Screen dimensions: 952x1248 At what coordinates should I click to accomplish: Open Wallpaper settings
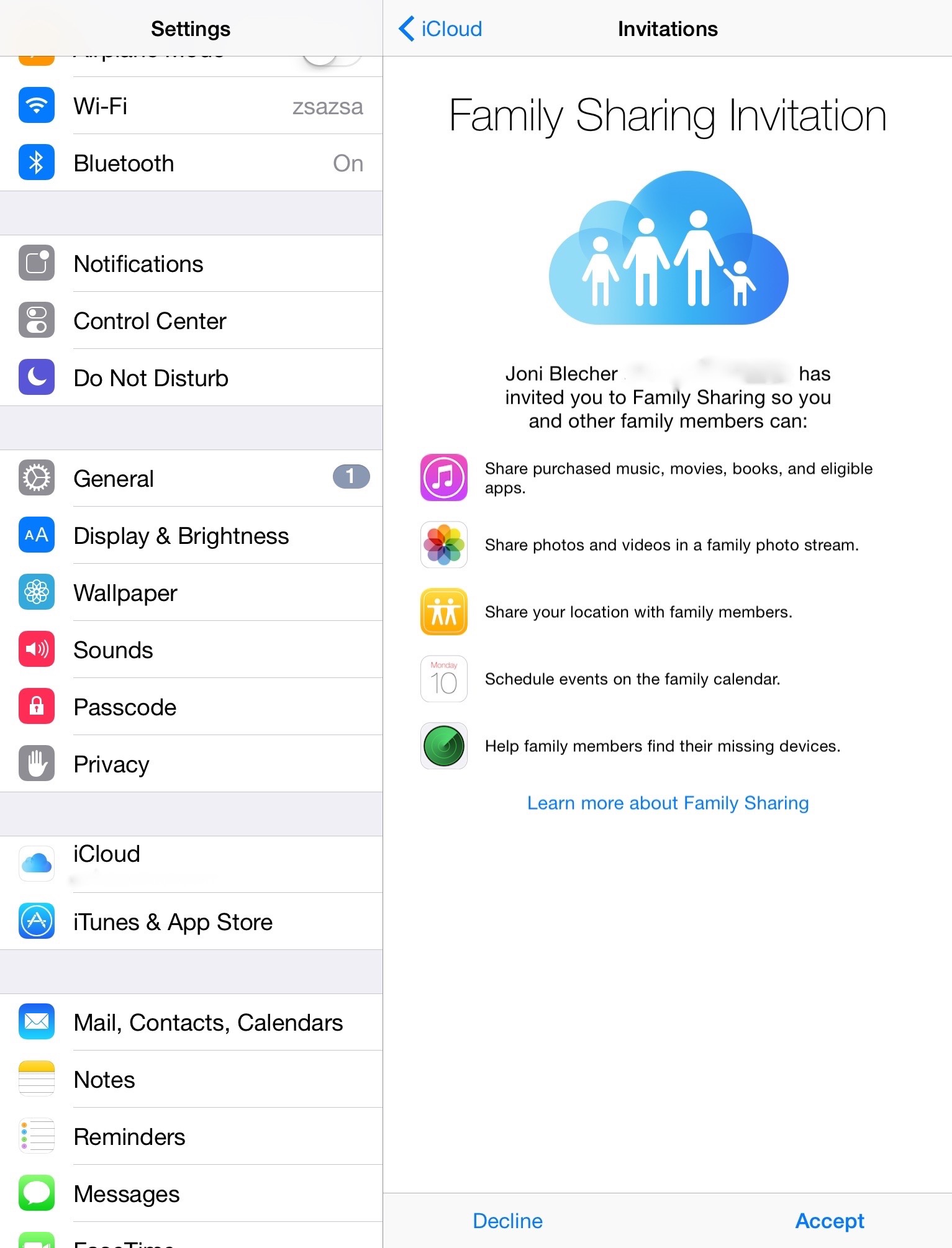[191, 593]
